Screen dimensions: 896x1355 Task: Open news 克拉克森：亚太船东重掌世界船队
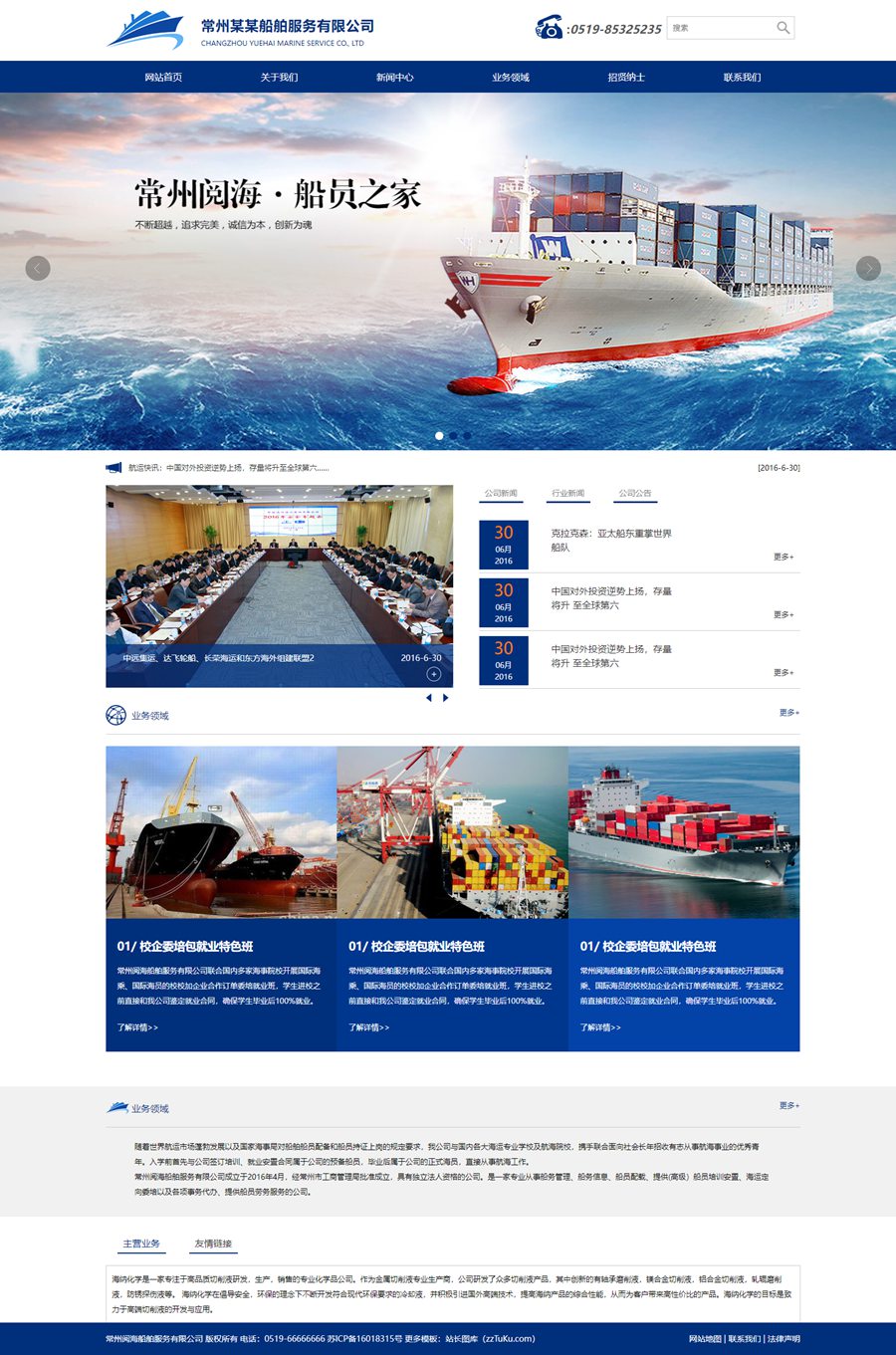pos(611,540)
